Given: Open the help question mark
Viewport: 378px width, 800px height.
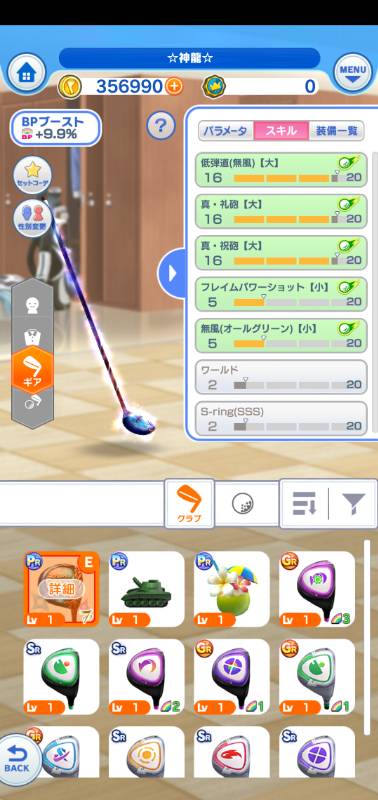Looking at the screenshot, I should pos(161,126).
